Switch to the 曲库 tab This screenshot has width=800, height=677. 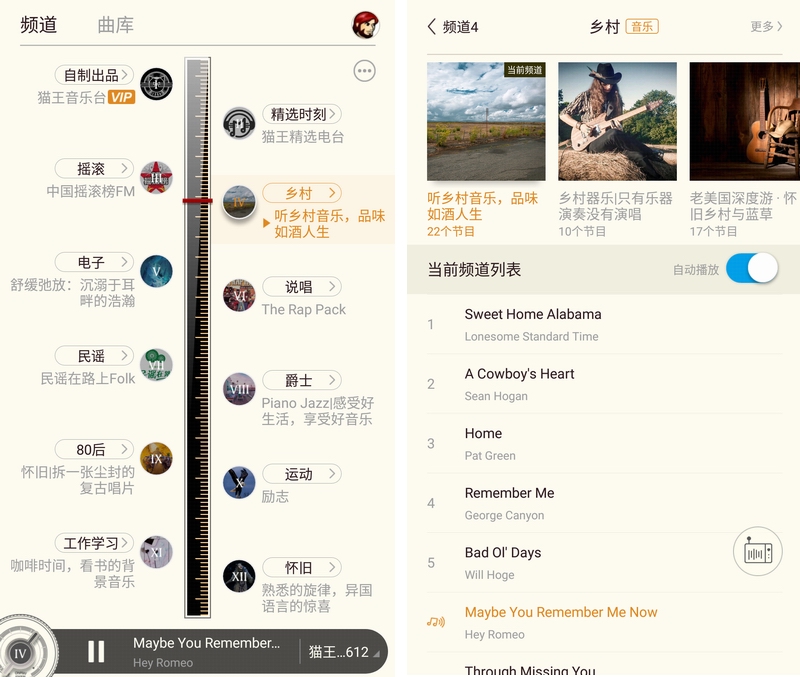pos(116,25)
